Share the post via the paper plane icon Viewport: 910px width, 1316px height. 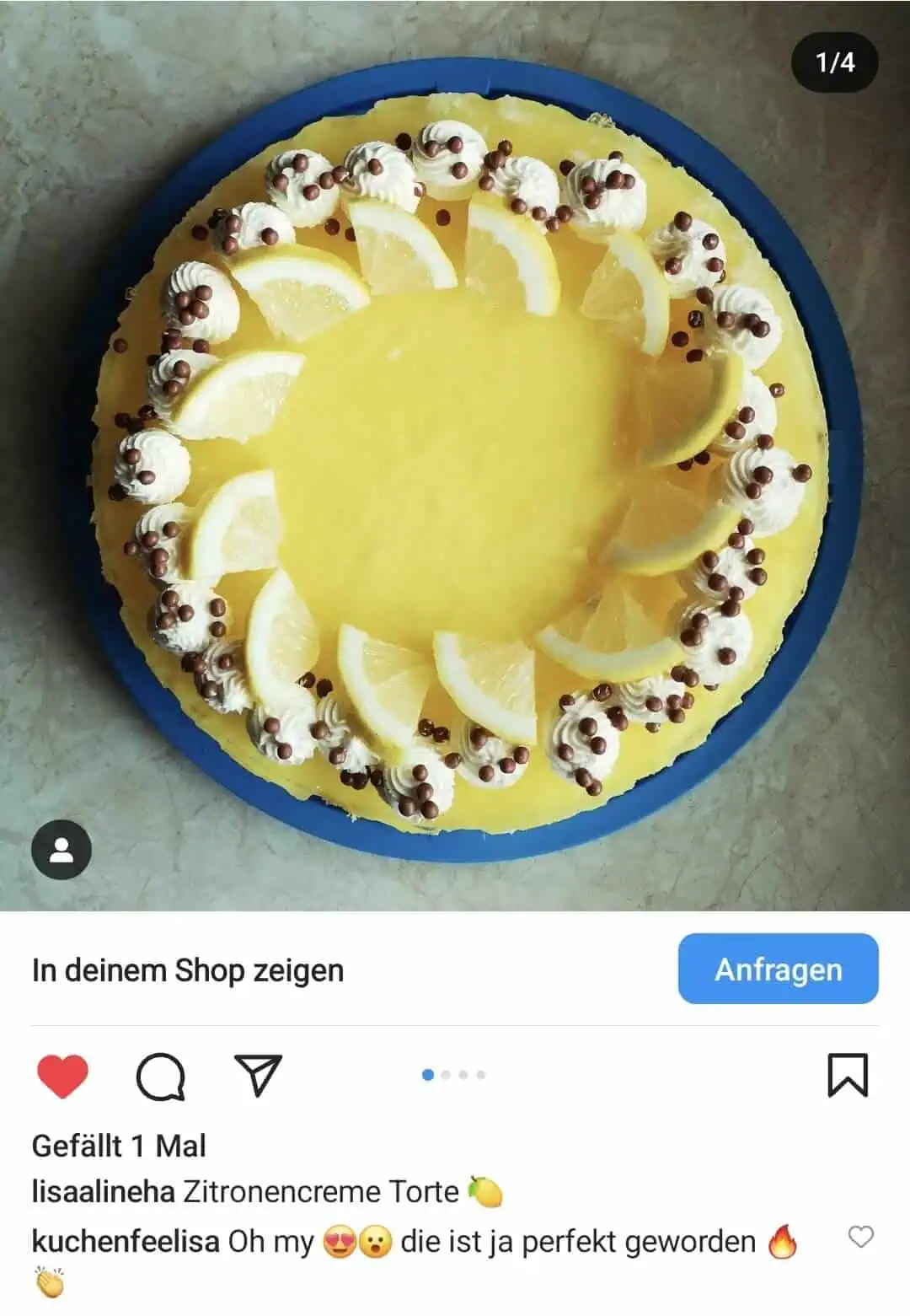[x=258, y=1075]
